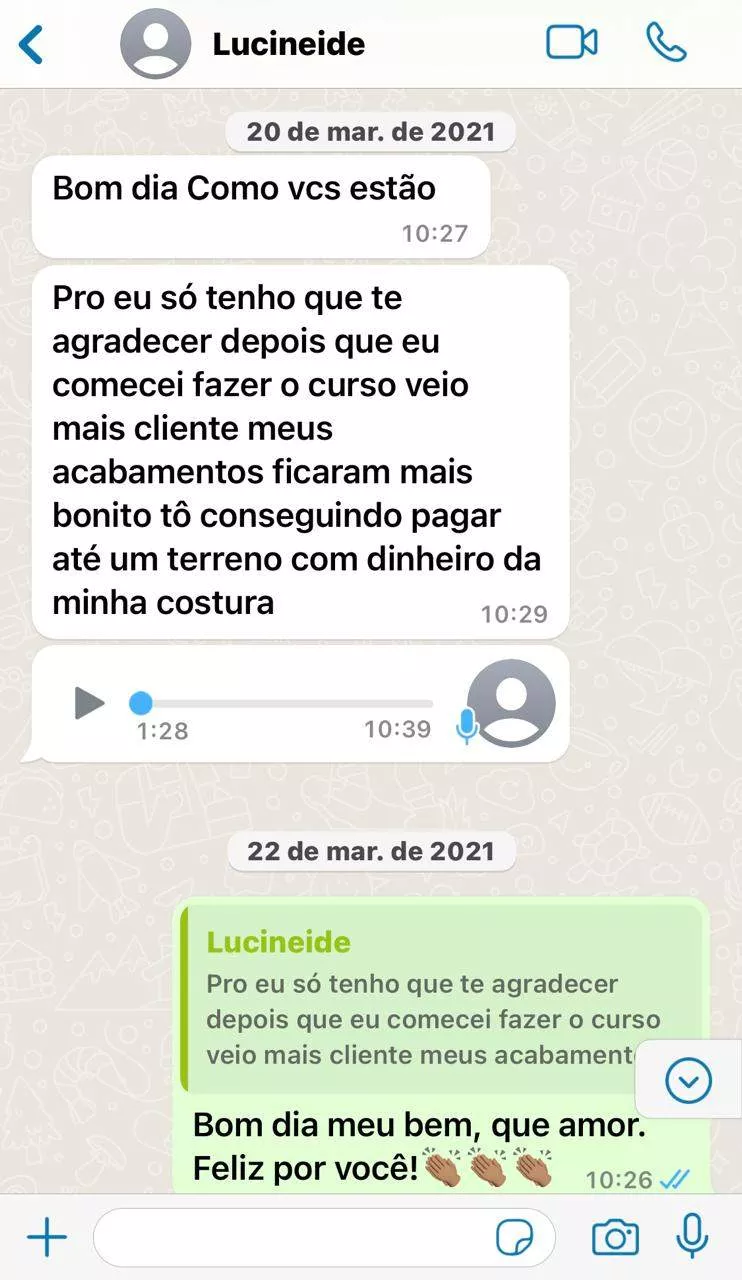Tap the microphone to record audio

692,1237
